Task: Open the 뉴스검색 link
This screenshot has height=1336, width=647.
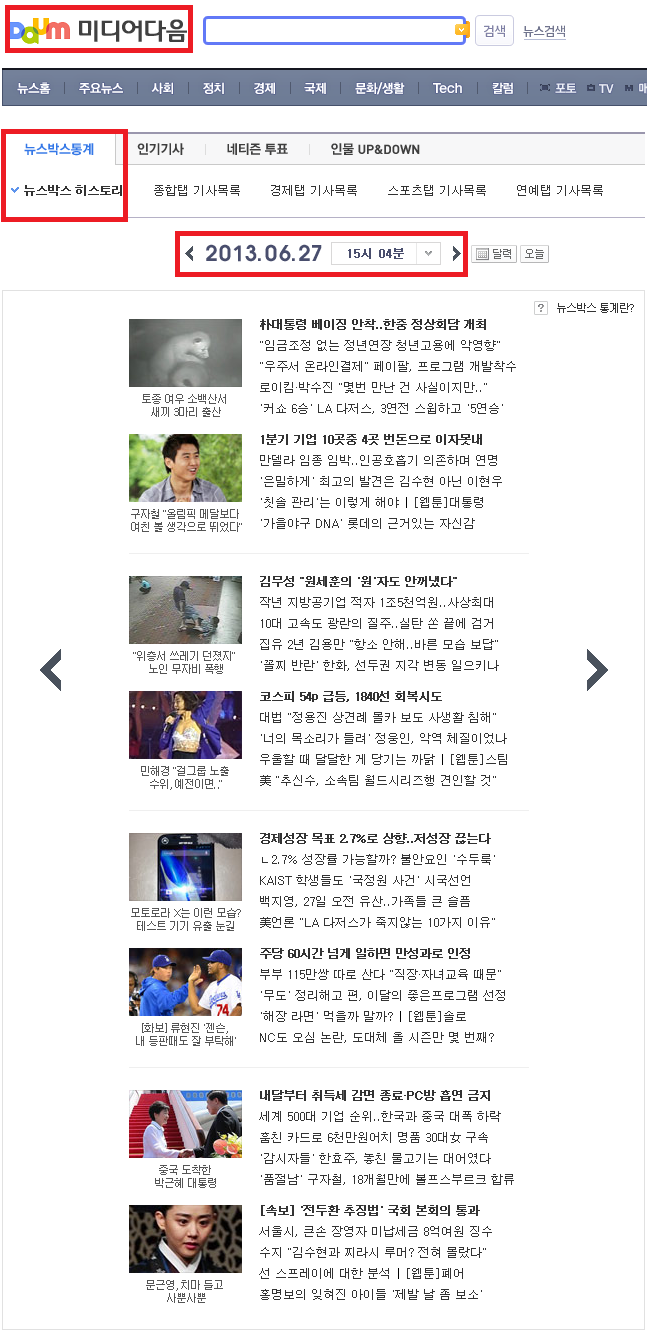Action: click(544, 31)
